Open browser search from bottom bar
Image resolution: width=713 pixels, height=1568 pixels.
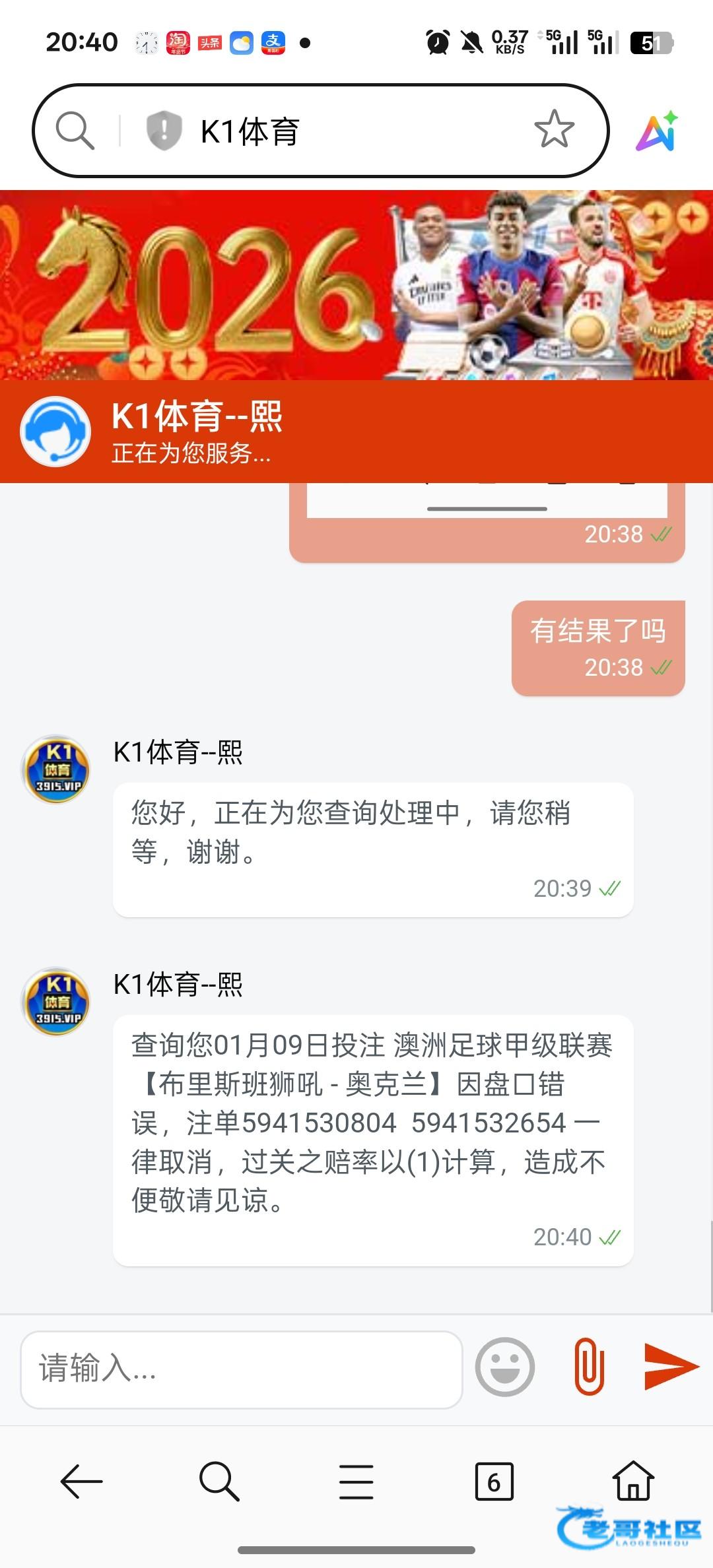click(x=219, y=1482)
